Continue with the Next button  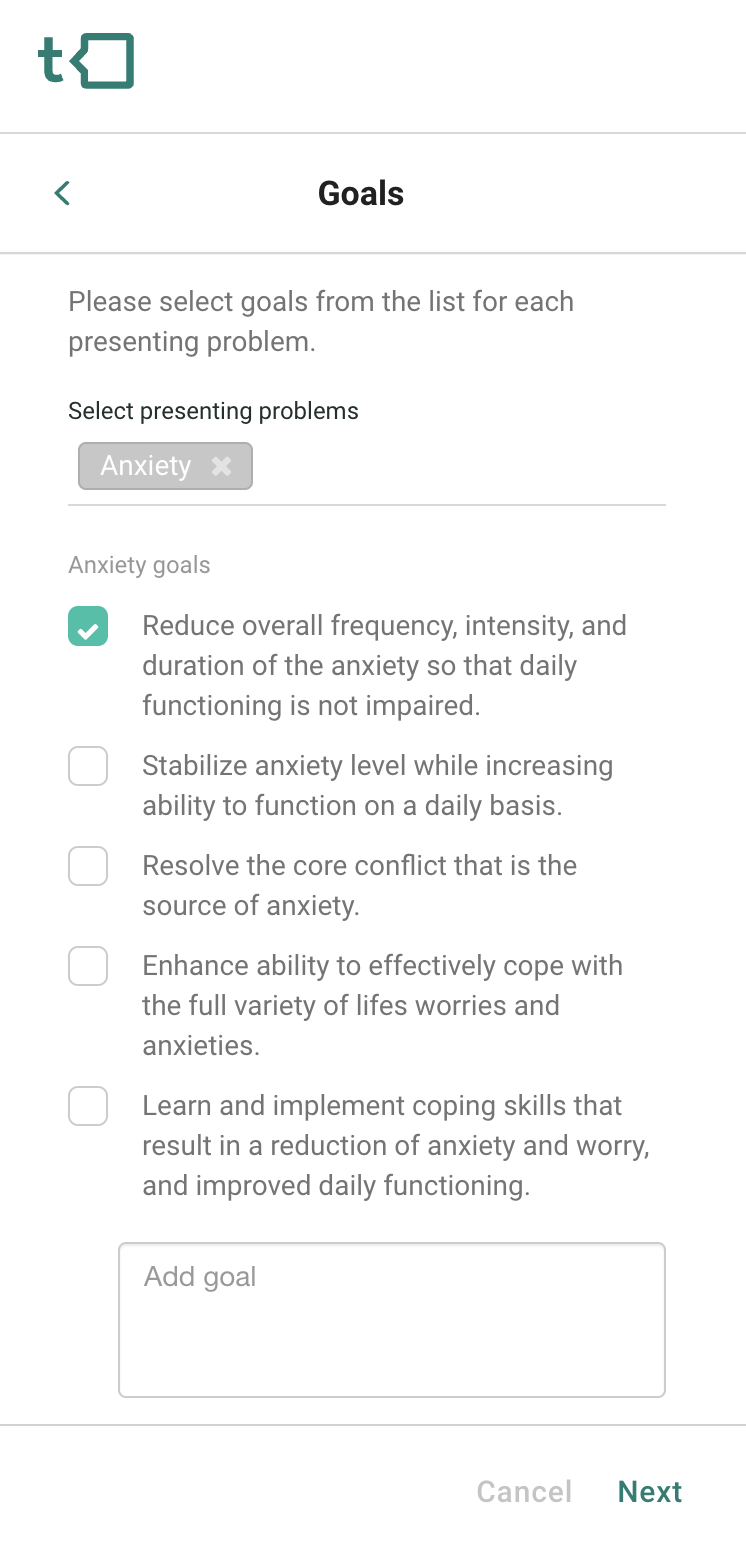(650, 1492)
